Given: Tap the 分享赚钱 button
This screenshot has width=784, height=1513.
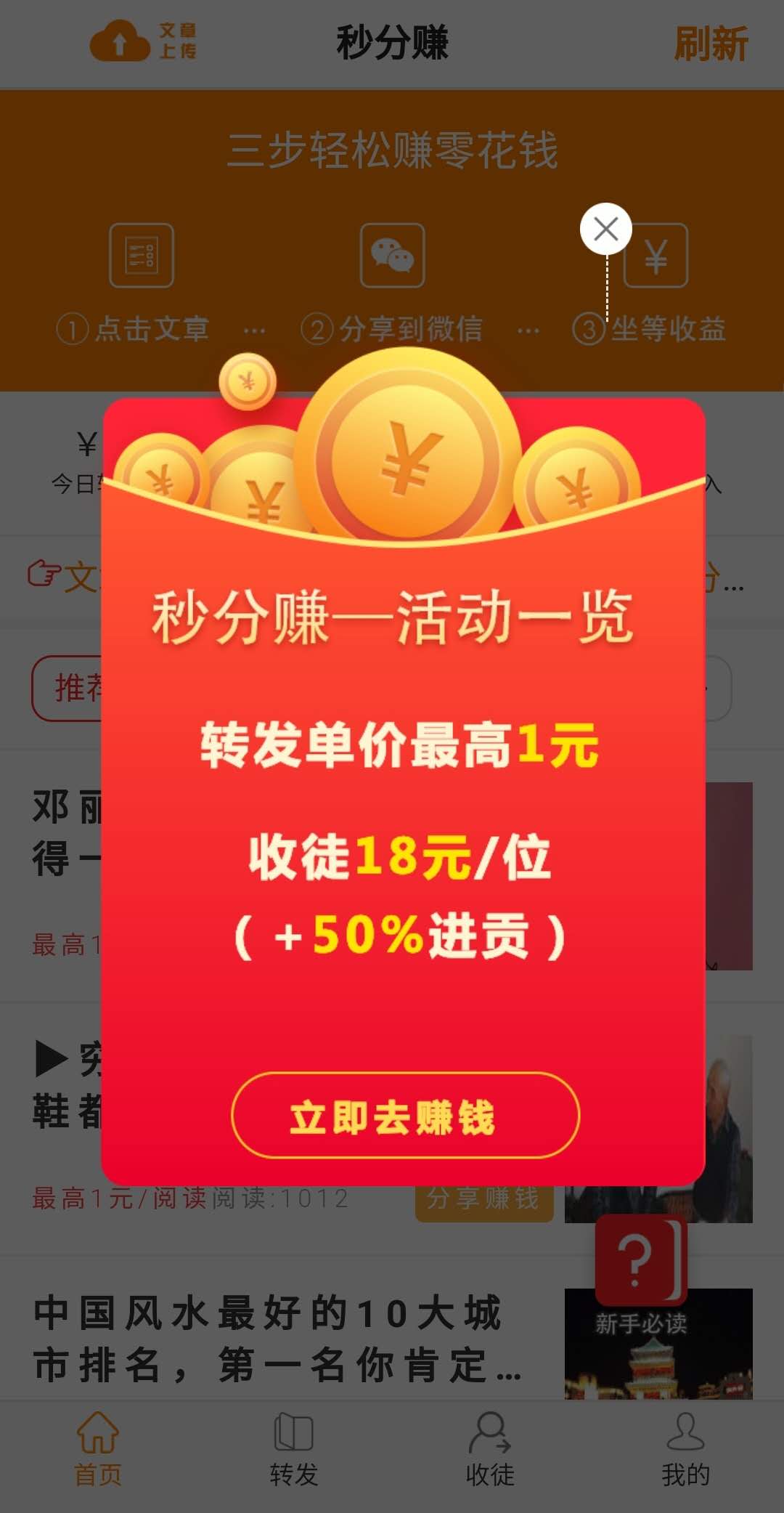Looking at the screenshot, I should point(483,1202).
